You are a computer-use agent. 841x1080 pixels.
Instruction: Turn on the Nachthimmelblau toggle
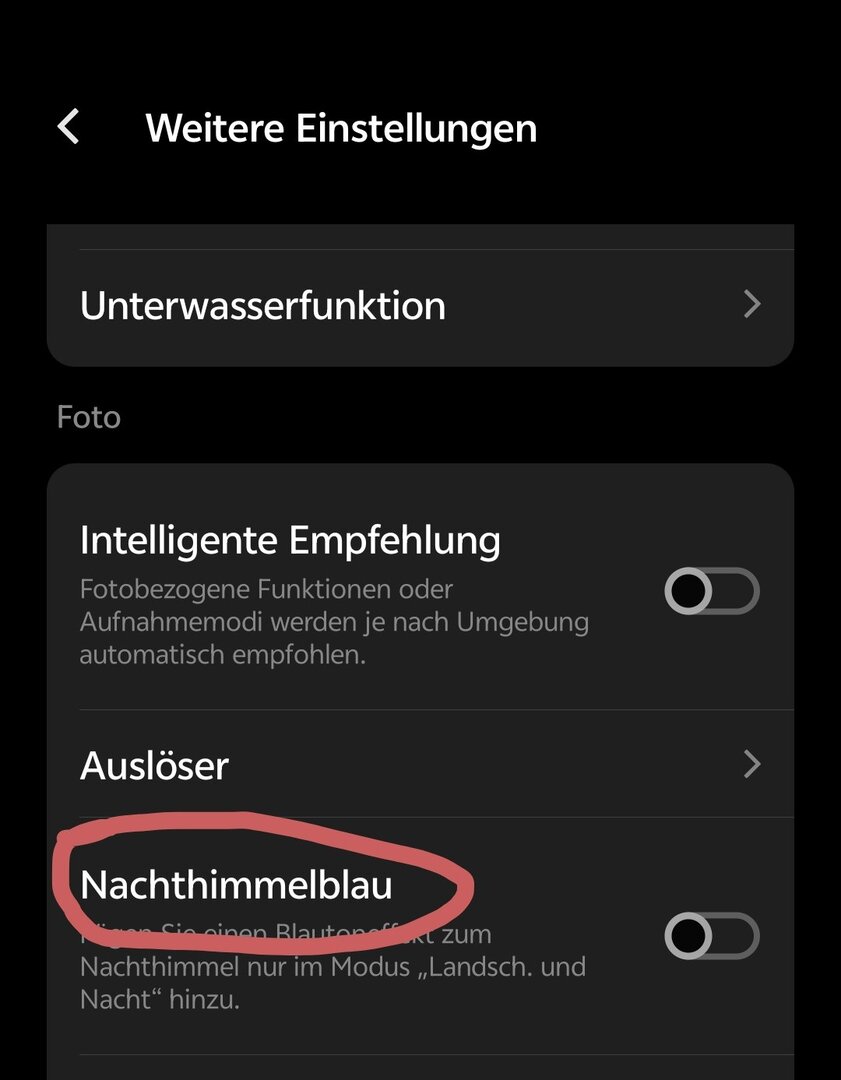point(711,937)
